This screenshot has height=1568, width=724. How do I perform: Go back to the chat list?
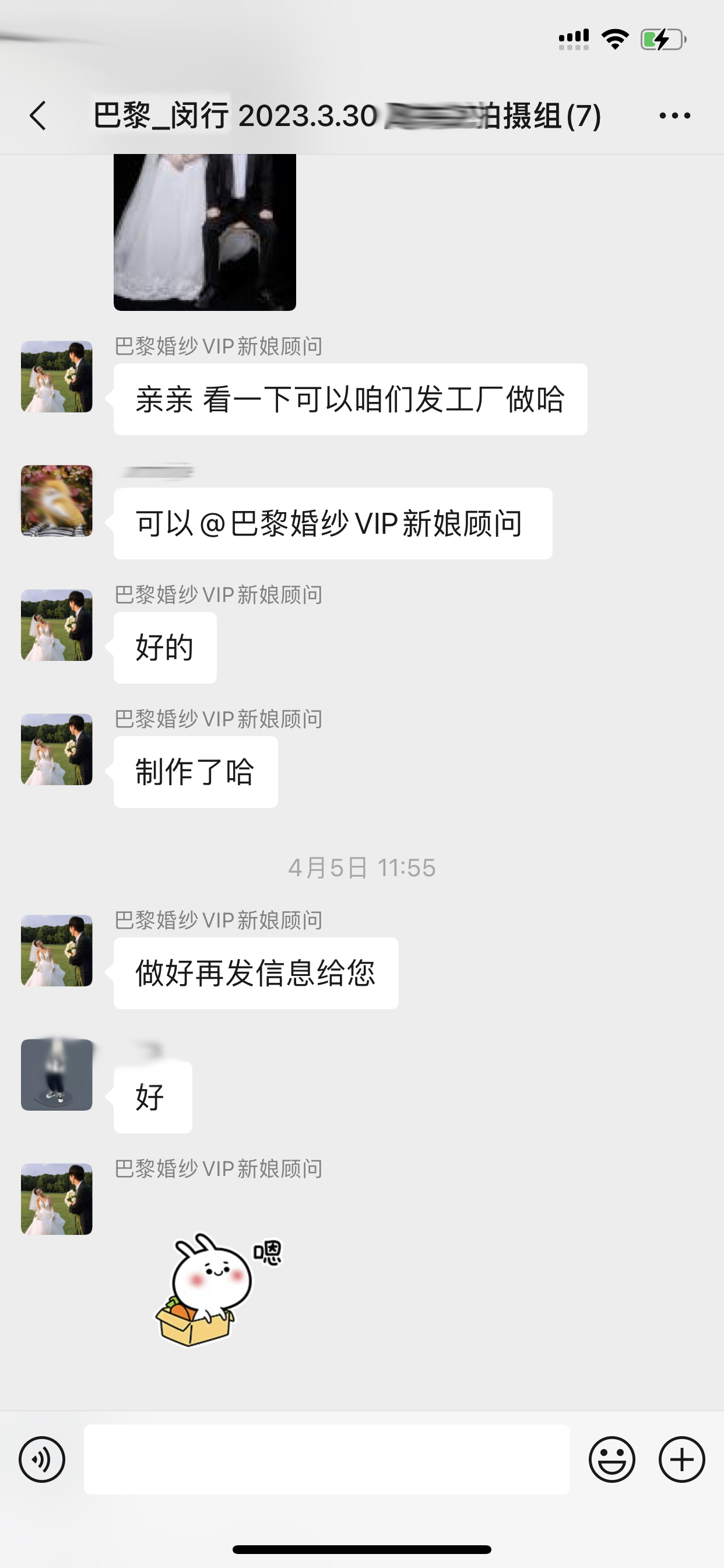click(38, 116)
